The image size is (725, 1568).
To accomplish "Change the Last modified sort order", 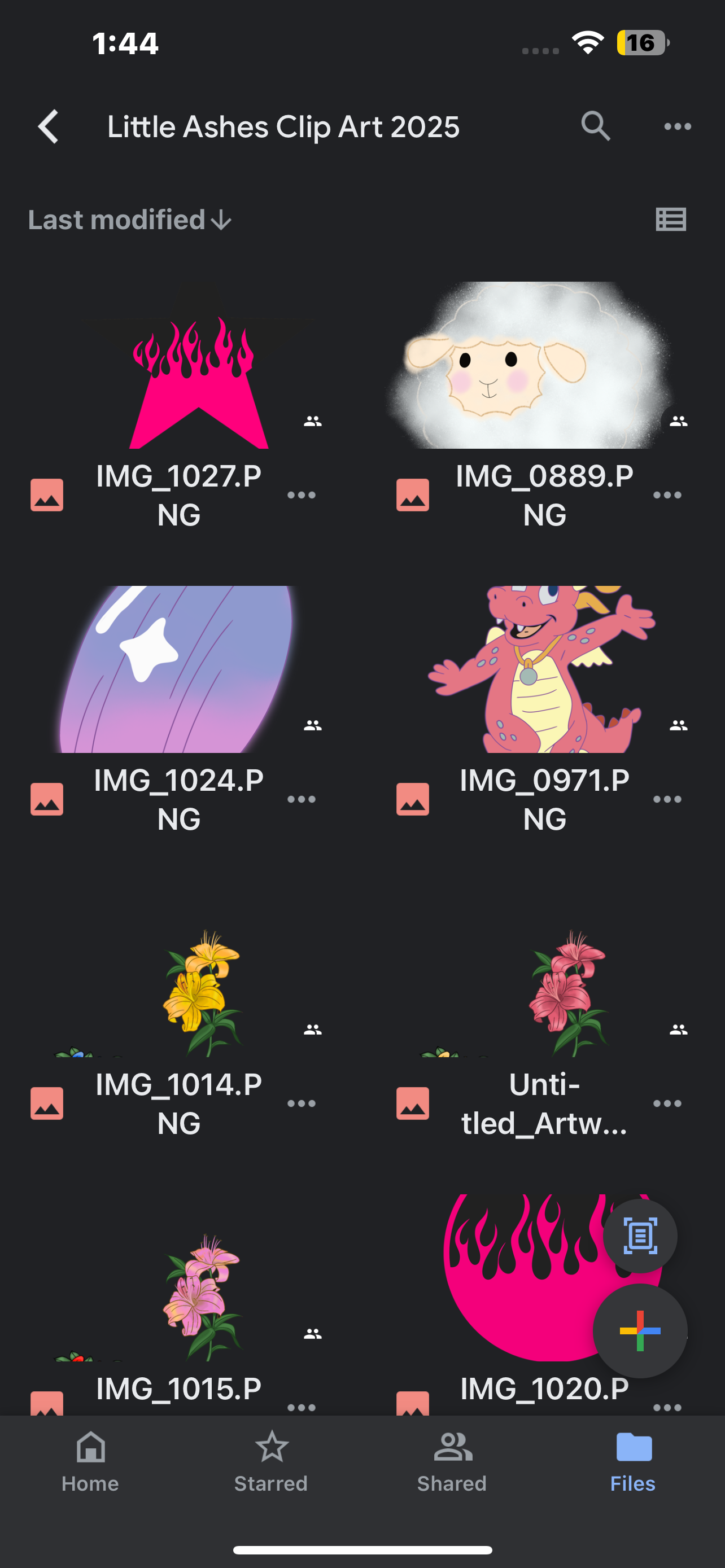I will tap(130, 220).
